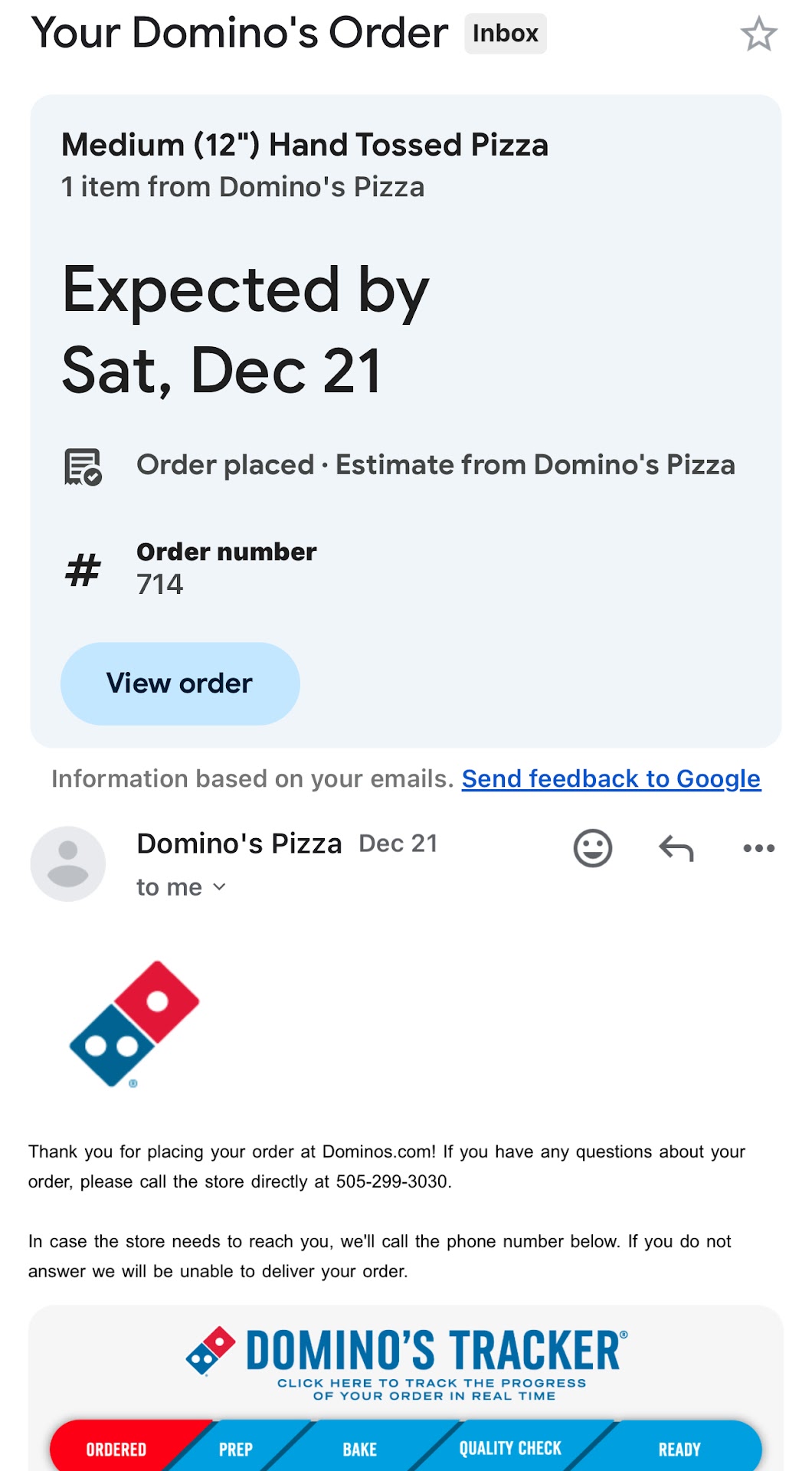This screenshot has width=812, height=1471.
Task: Open the email's three-dot overflow menu
Action: (758, 848)
